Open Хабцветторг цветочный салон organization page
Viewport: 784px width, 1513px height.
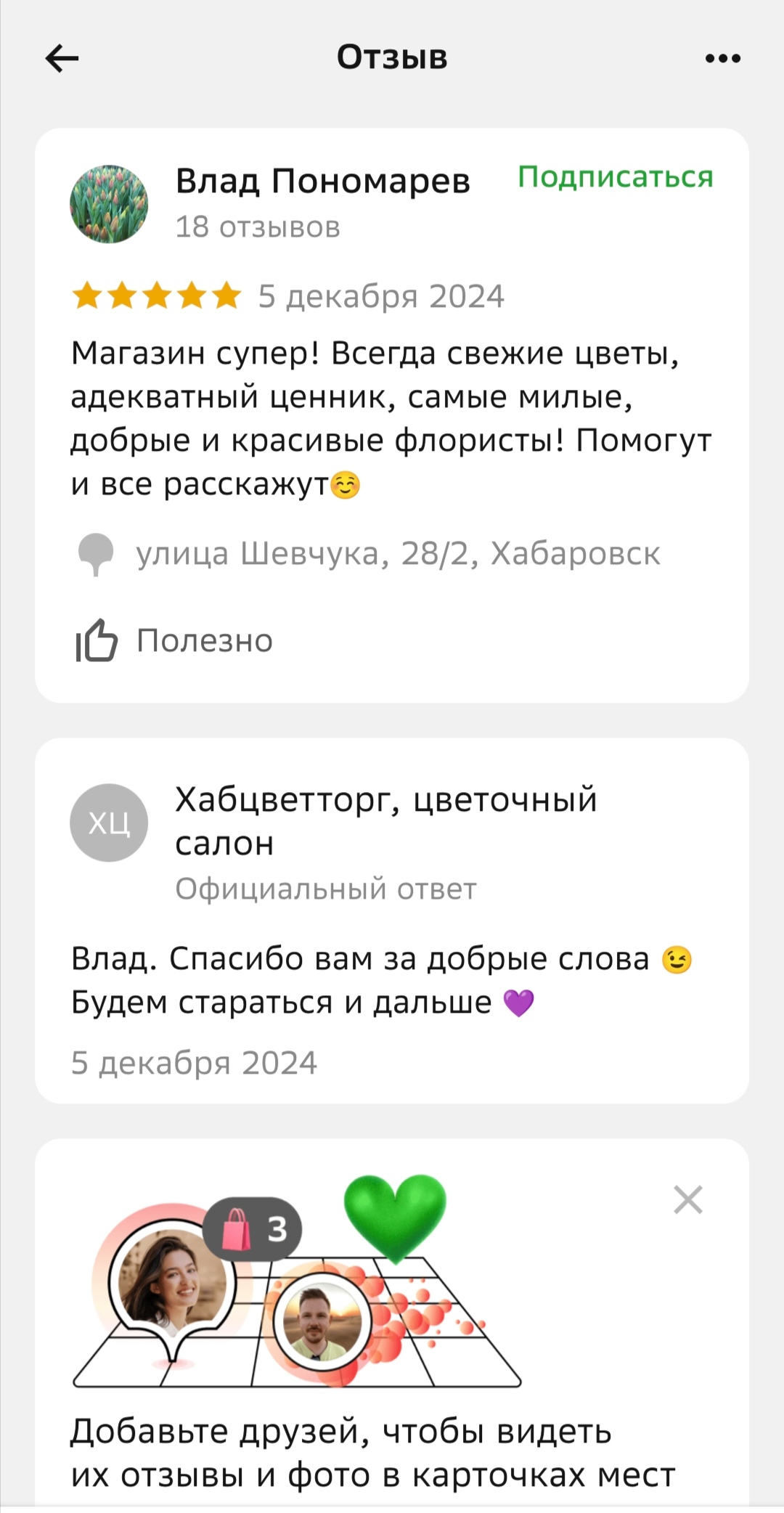tap(385, 820)
